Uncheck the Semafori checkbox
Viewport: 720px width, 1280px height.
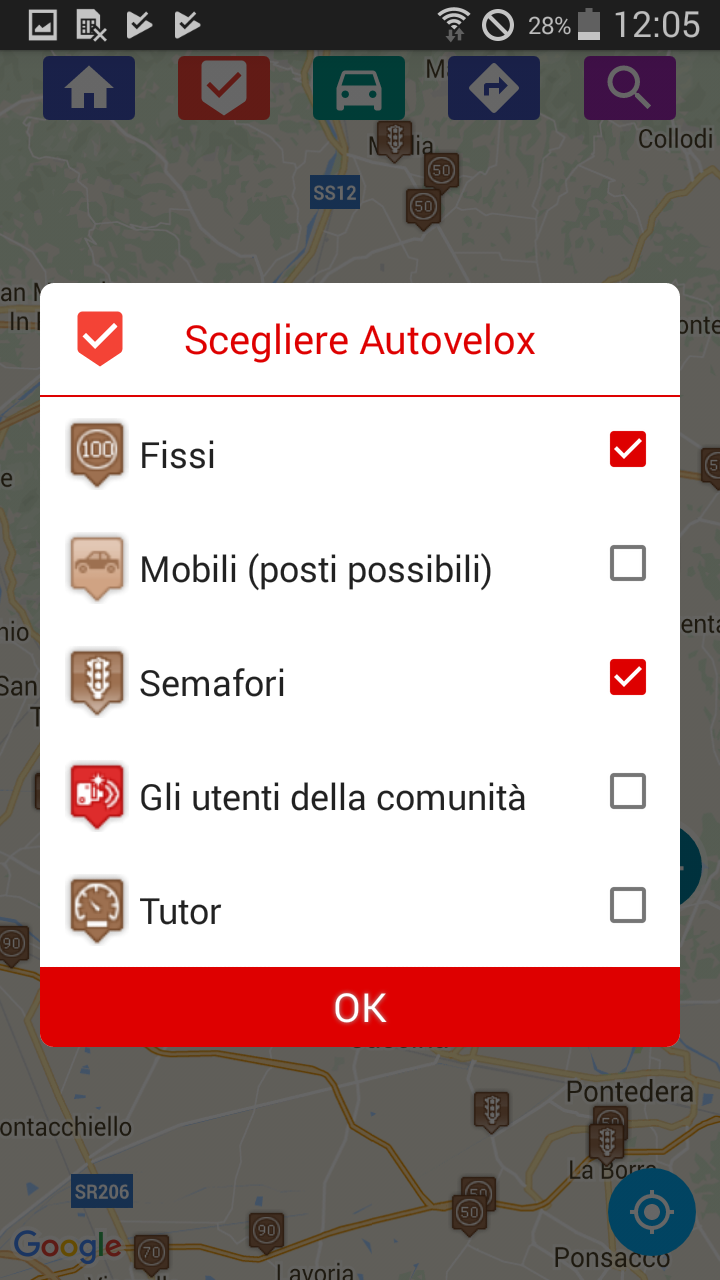coord(628,678)
